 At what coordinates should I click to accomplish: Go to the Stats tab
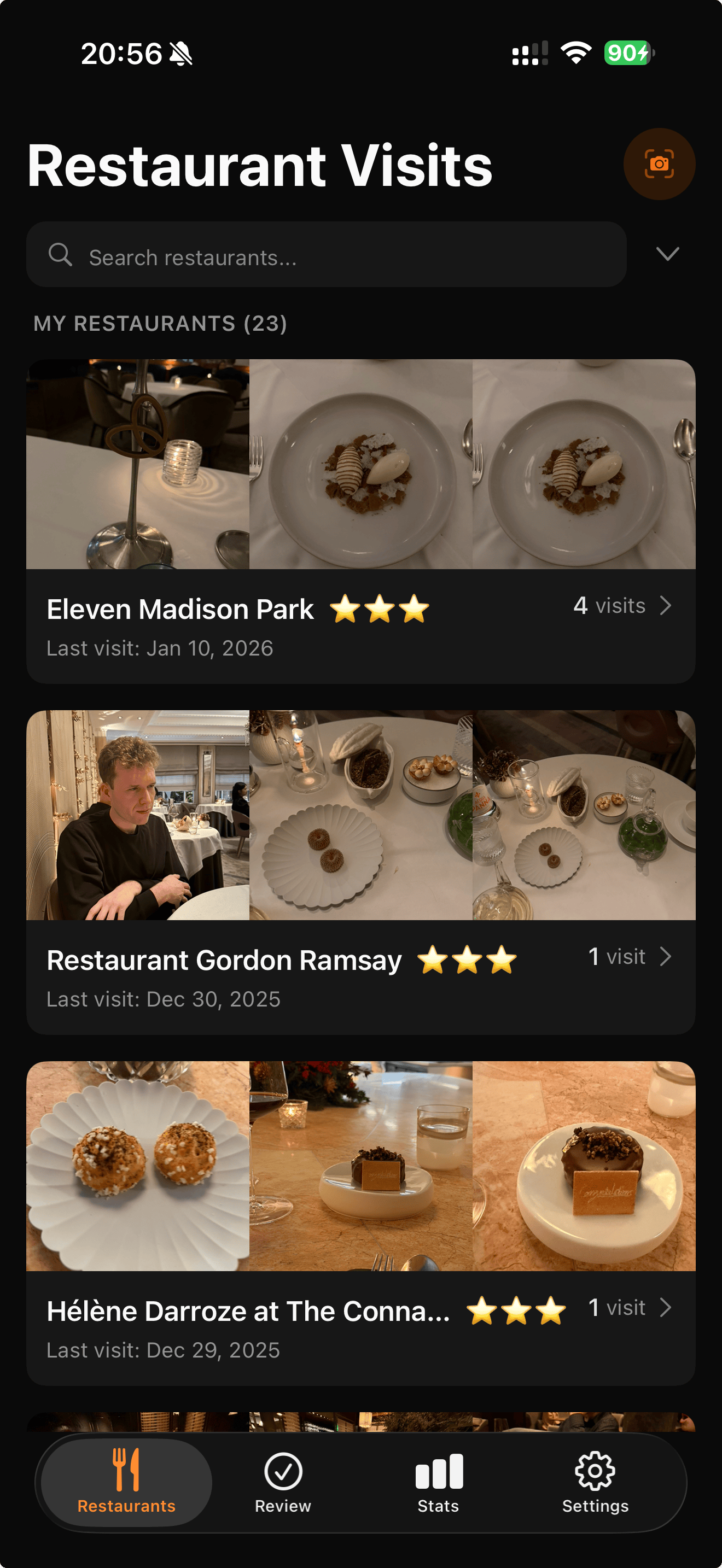pyautogui.click(x=438, y=1482)
